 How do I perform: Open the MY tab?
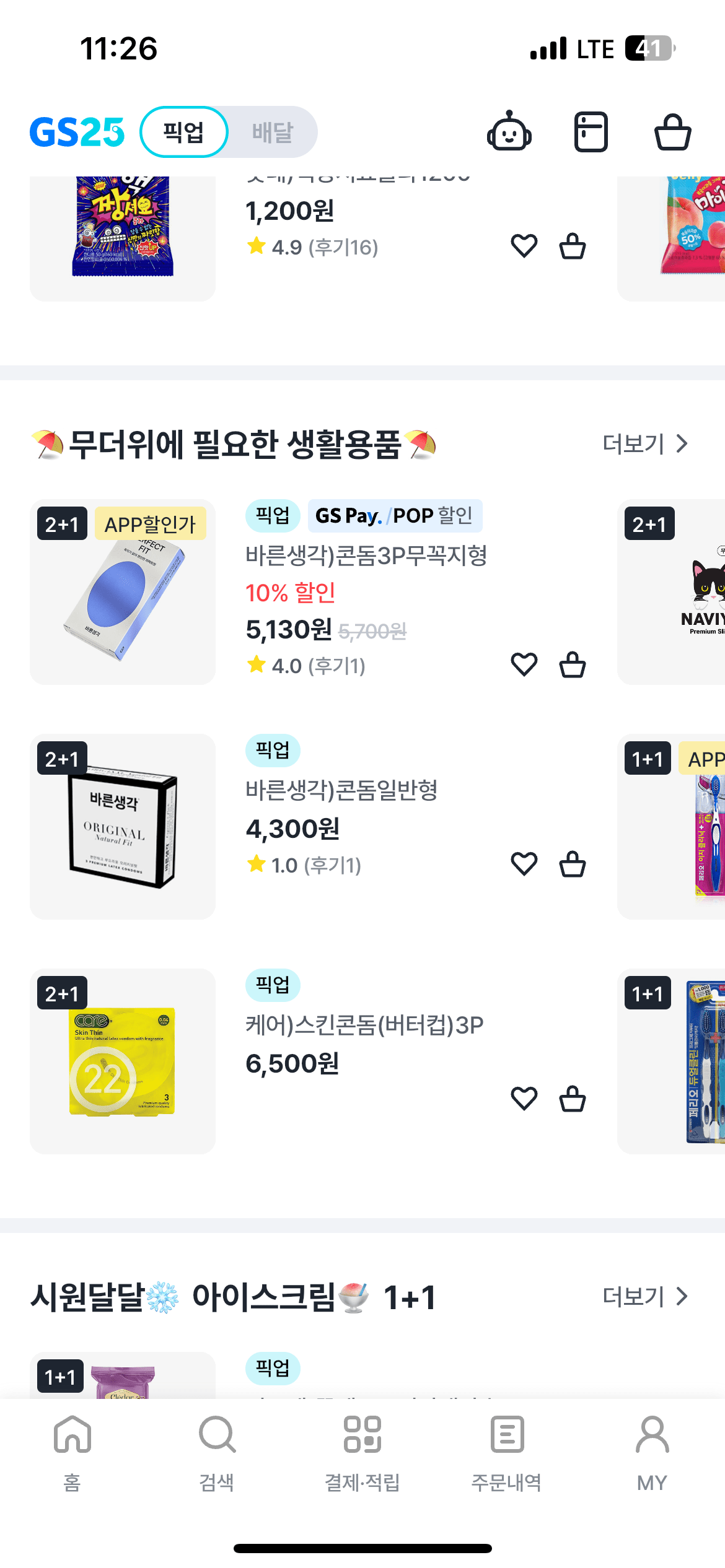[x=652, y=1452]
